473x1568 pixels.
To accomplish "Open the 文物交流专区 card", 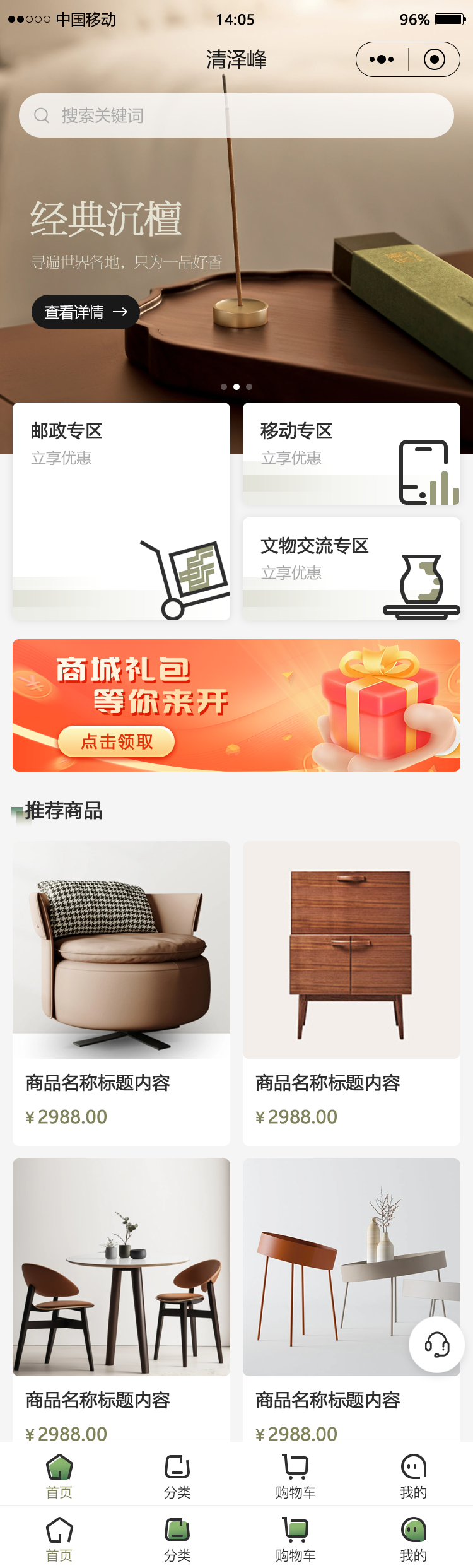I will coord(351,569).
